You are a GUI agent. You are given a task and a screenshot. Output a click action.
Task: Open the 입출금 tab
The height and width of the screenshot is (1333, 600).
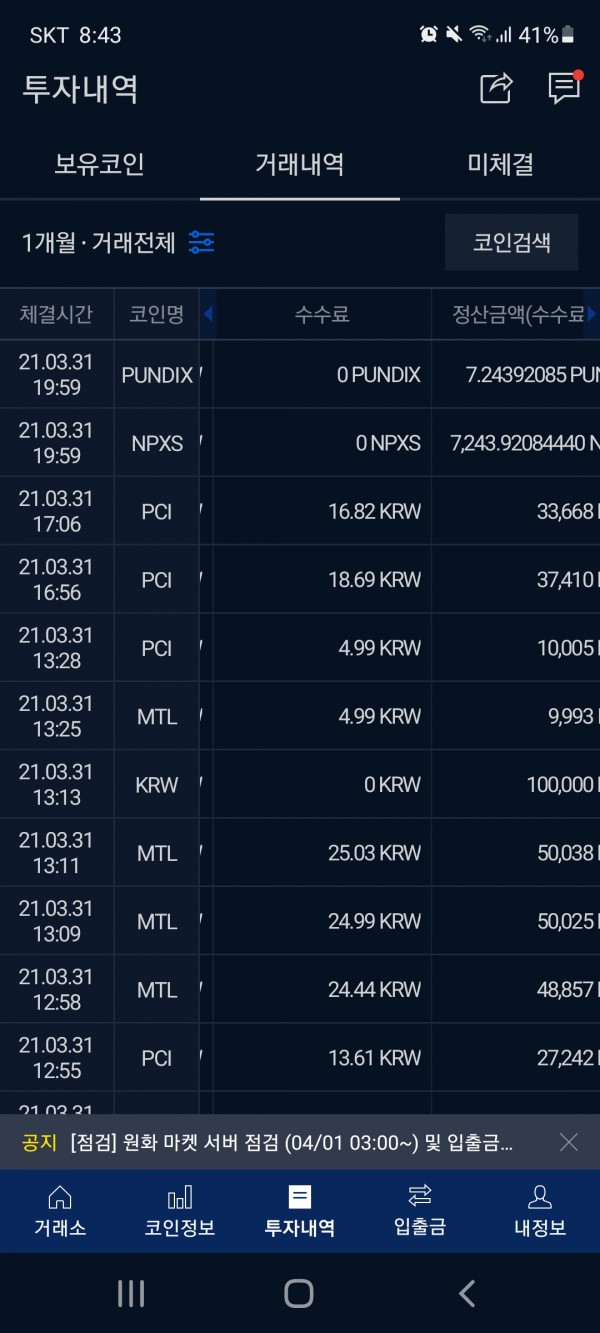(420, 1211)
